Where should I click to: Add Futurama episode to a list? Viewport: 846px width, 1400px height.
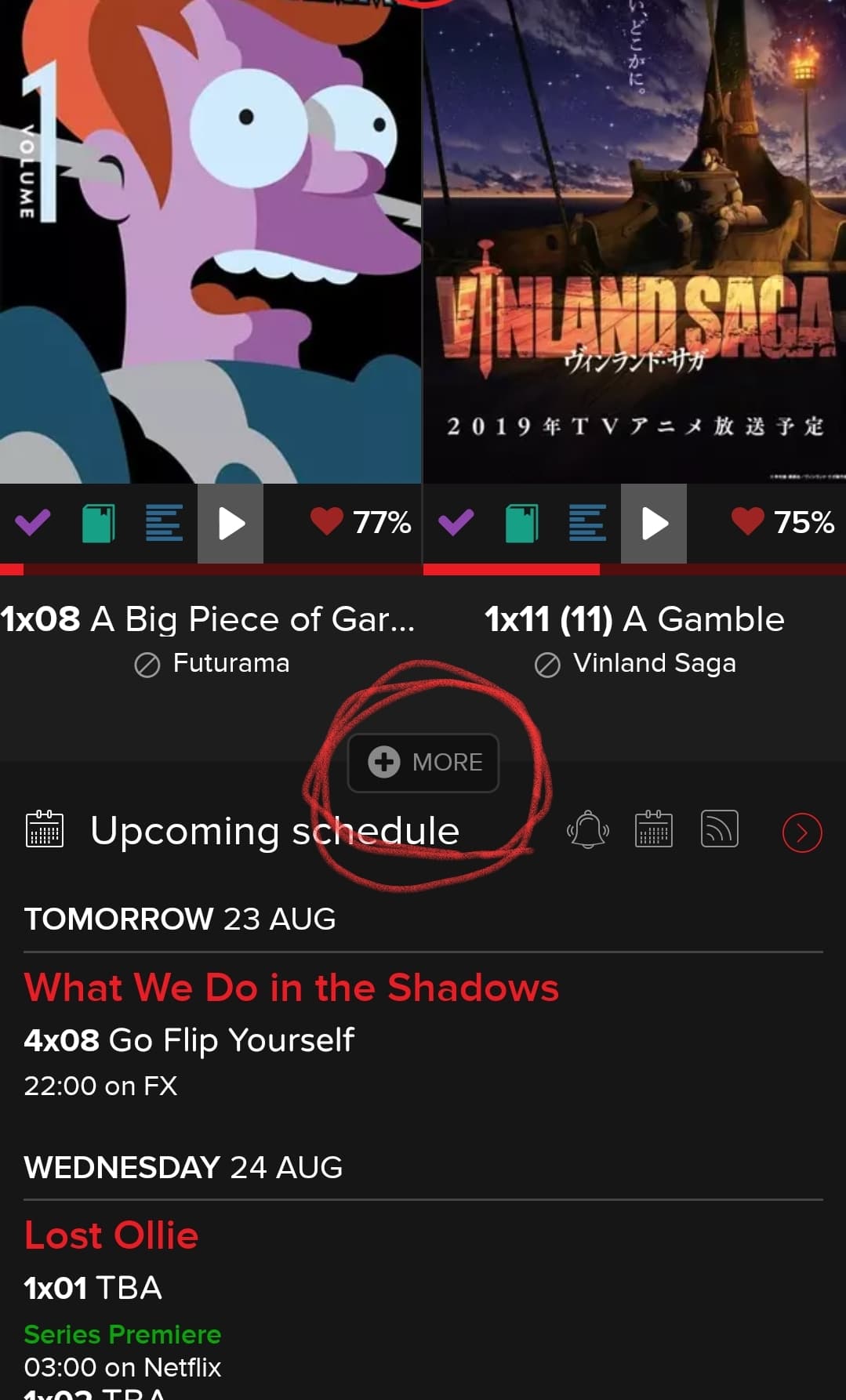pos(164,523)
